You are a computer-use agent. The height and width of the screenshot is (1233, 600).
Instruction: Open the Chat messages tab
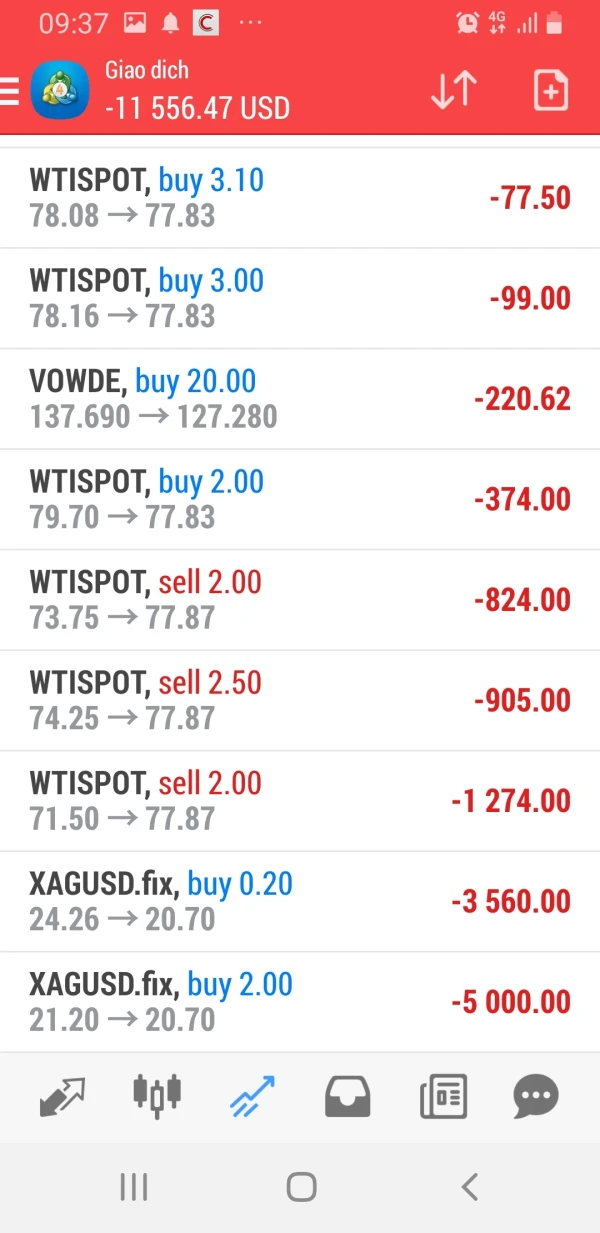click(x=536, y=1097)
